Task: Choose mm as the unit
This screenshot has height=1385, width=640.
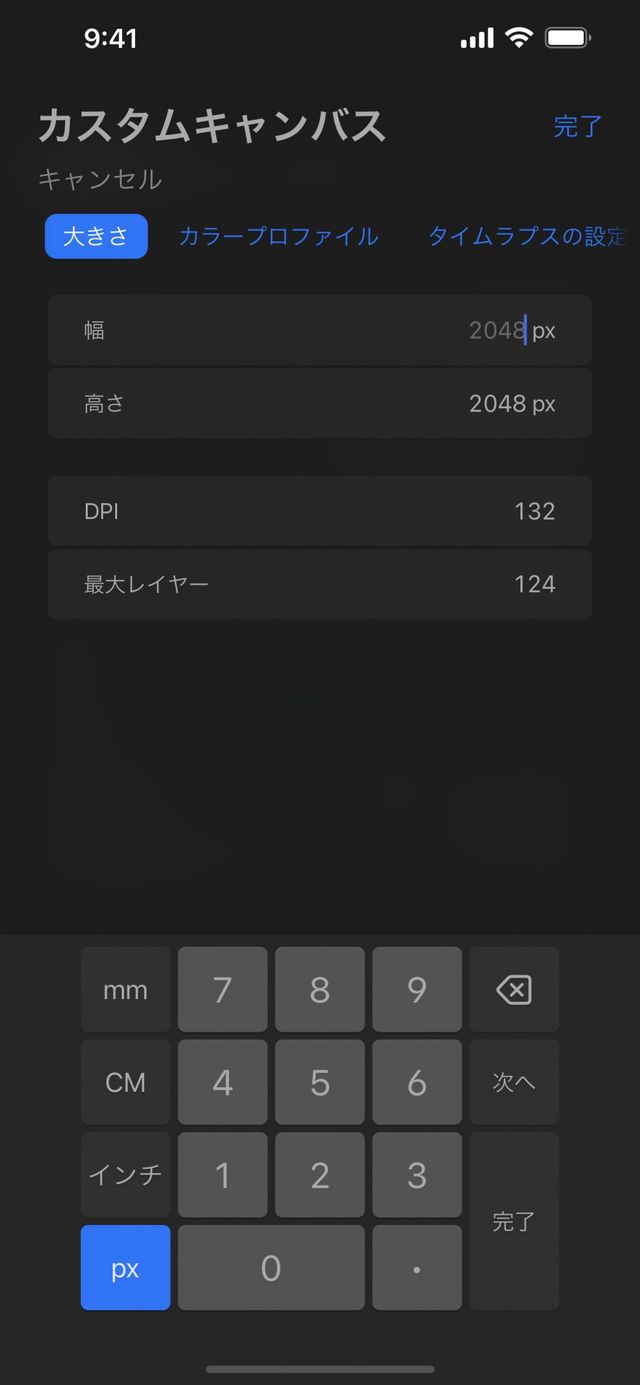Action: tap(125, 990)
